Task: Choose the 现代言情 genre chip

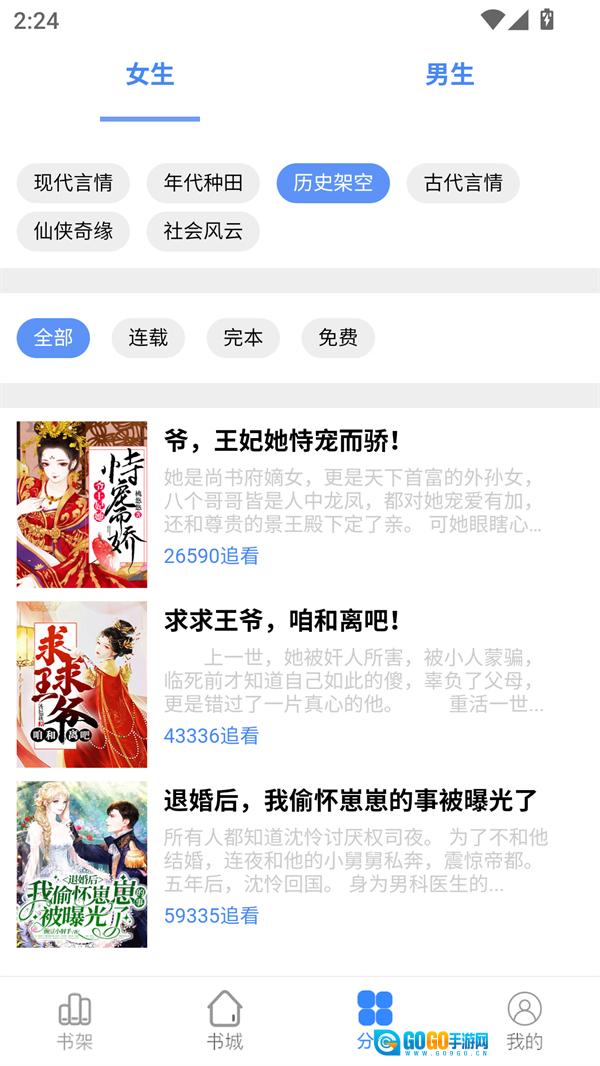Action: click(x=73, y=183)
